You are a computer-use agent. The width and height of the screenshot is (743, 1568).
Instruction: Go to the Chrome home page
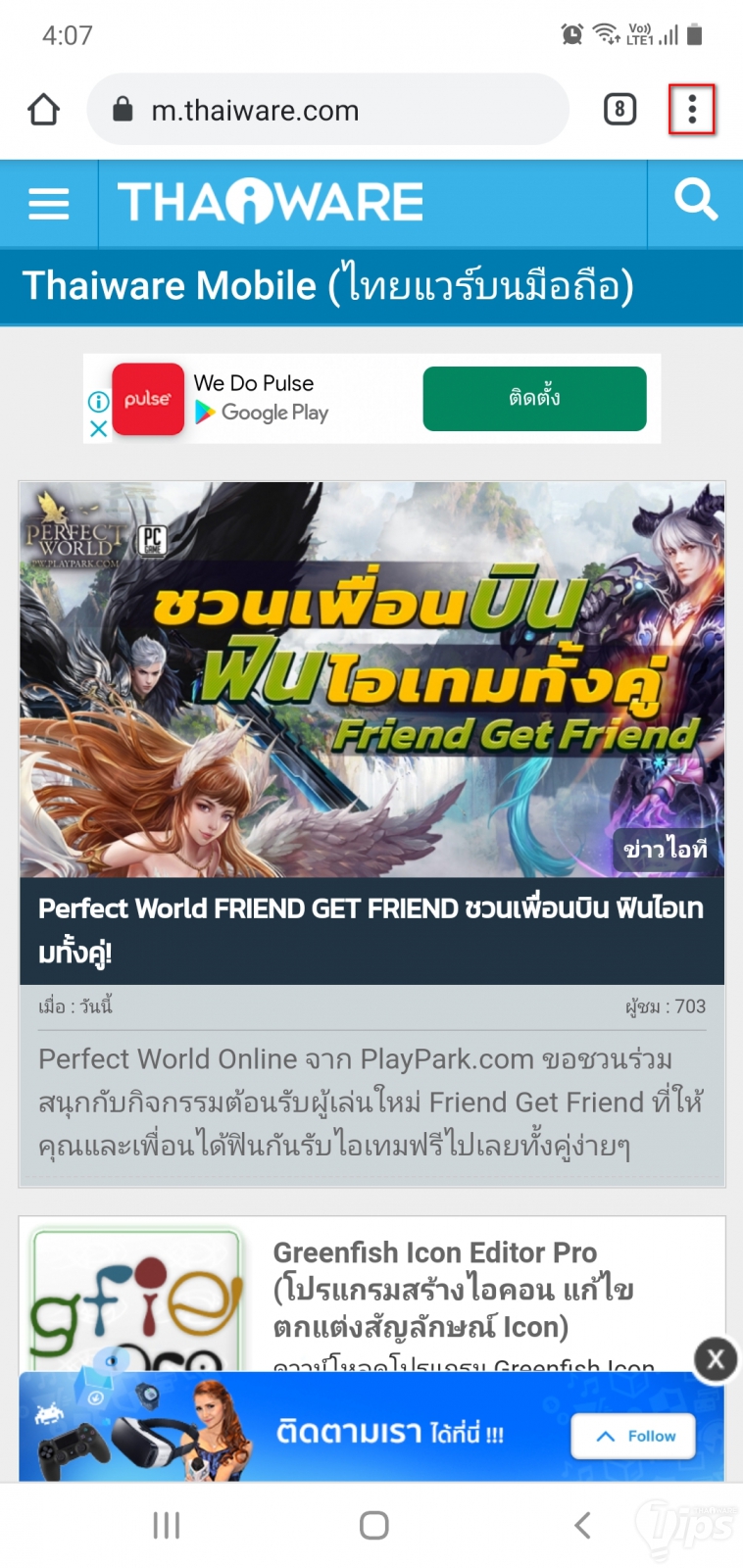pos(44,109)
